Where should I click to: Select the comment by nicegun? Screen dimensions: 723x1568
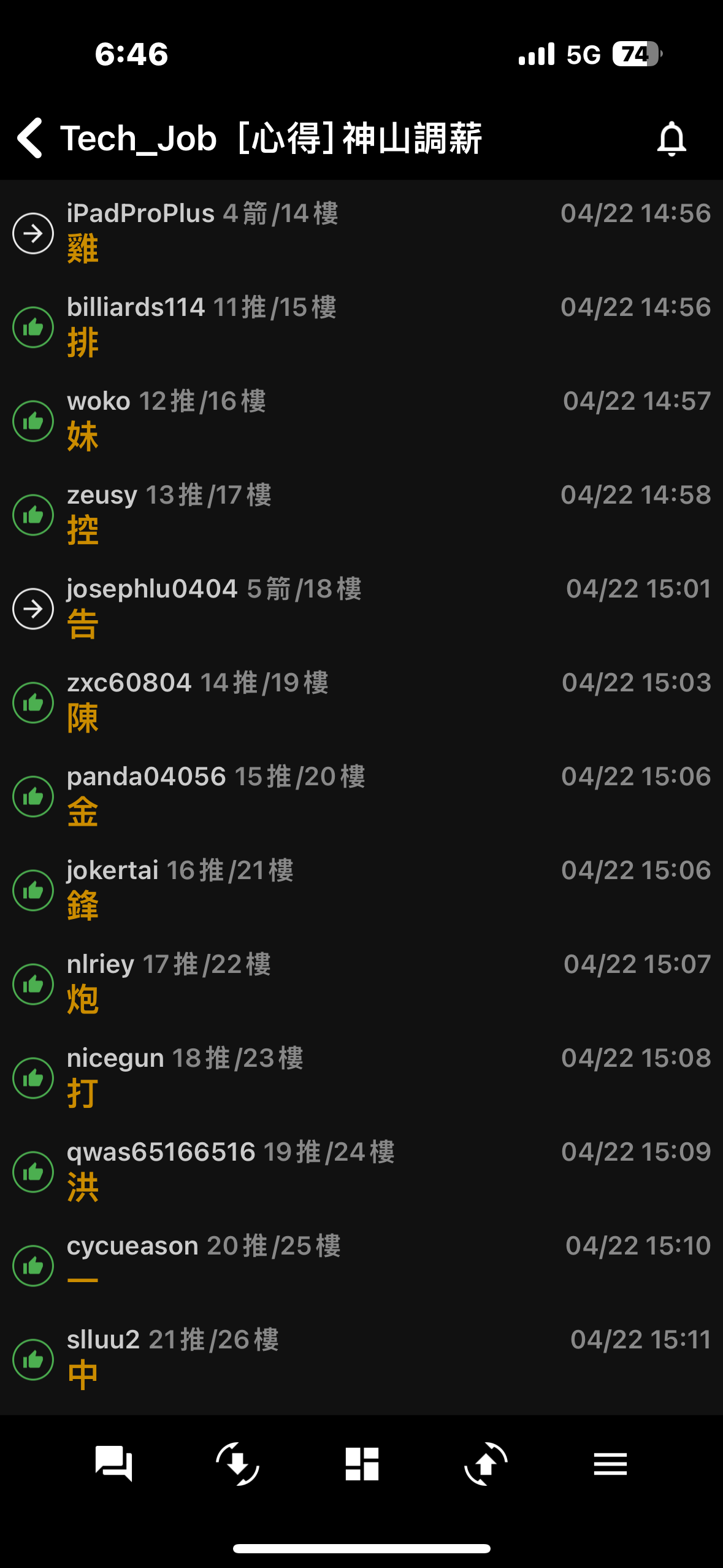point(361,1078)
